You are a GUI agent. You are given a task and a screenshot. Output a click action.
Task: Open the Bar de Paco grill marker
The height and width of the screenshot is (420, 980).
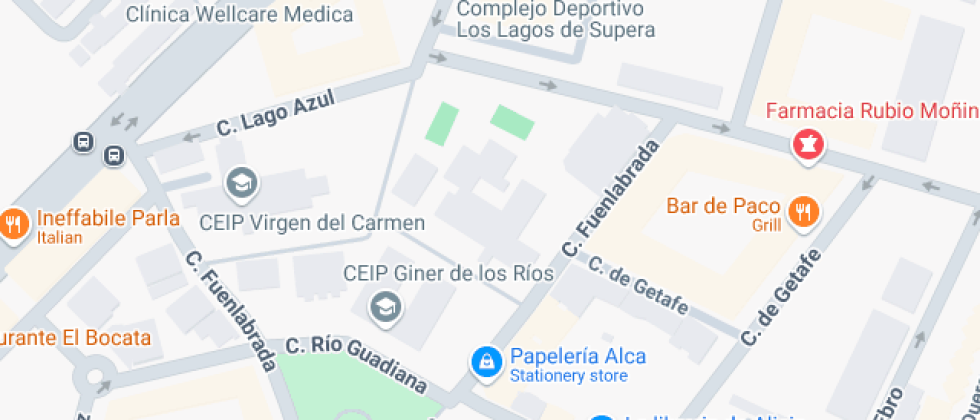(x=803, y=212)
